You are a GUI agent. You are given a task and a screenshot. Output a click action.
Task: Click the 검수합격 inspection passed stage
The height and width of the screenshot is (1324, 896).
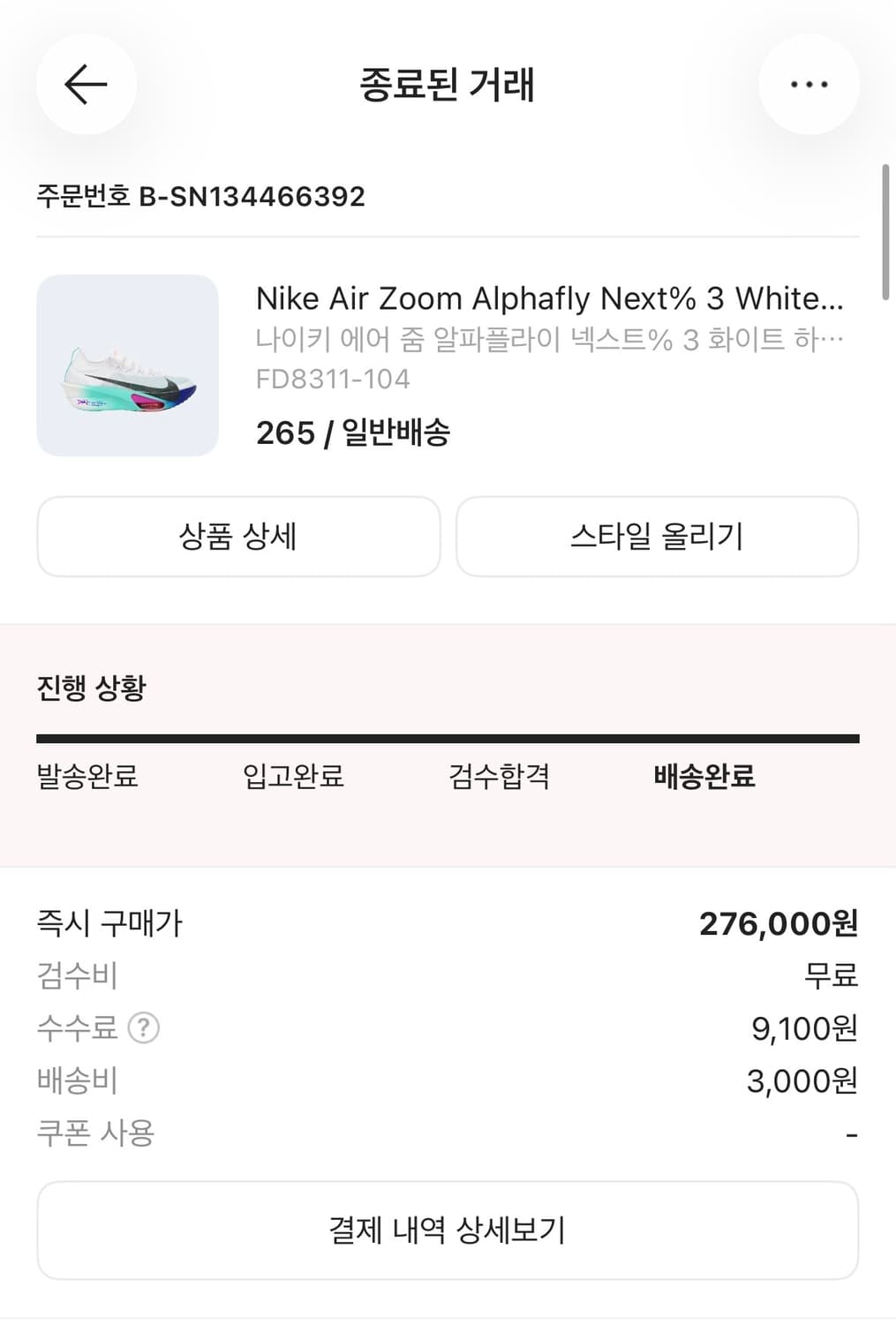point(499,779)
